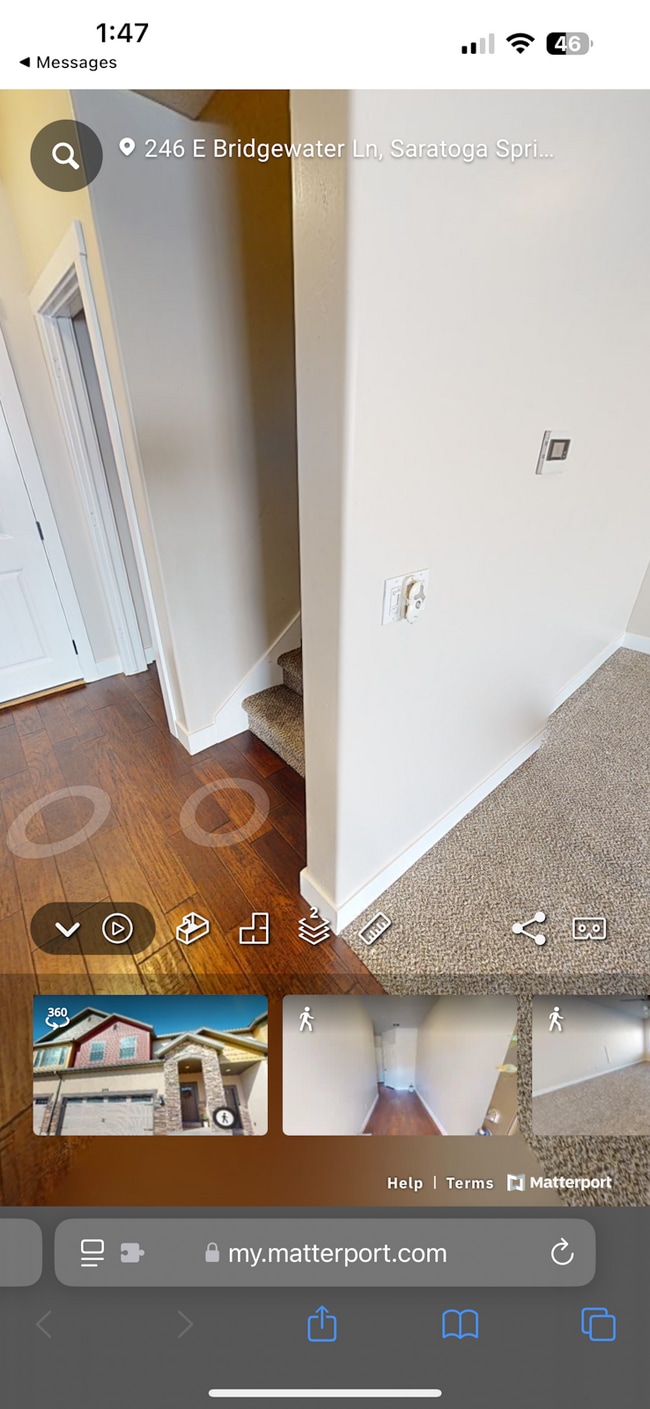Return to Messages app
The image size is (650, 1409).
[x=68, y=62]
